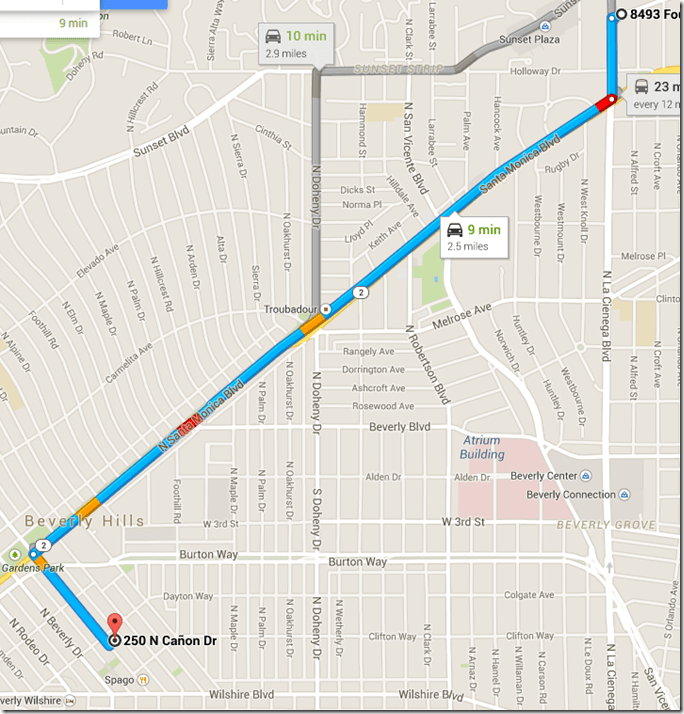Select the 9 min 2.5 miles route

click(474, 237)
